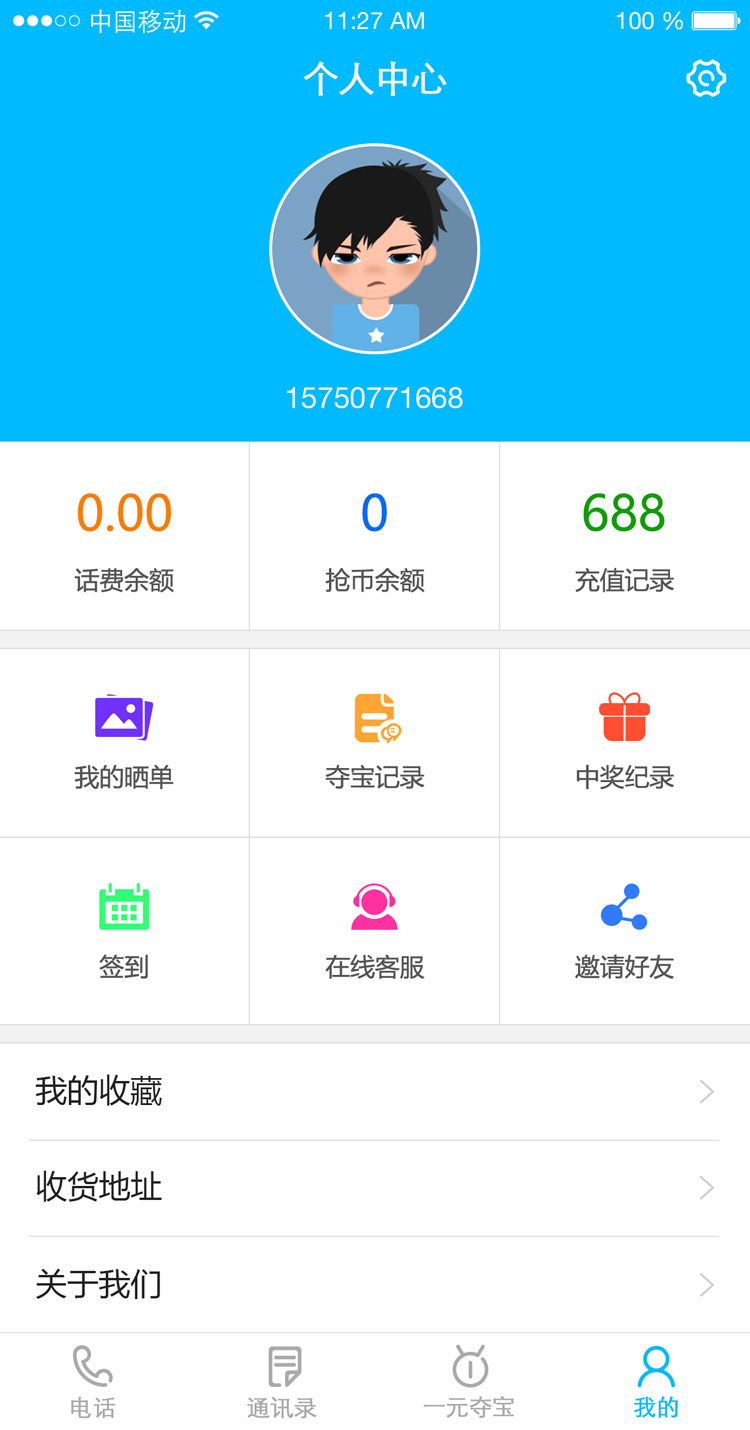The image size is (750, 1430).
Task: Select the phone number 15750771668
Action: pyautogui.click(x=374, y=398)
